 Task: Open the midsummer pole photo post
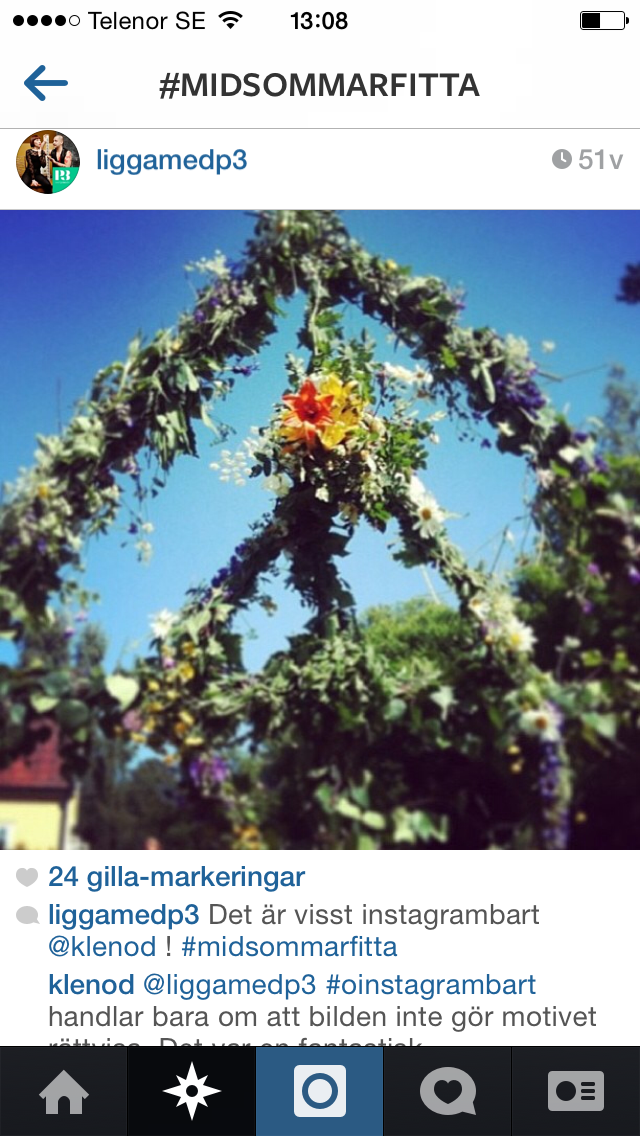pos(320,530)
